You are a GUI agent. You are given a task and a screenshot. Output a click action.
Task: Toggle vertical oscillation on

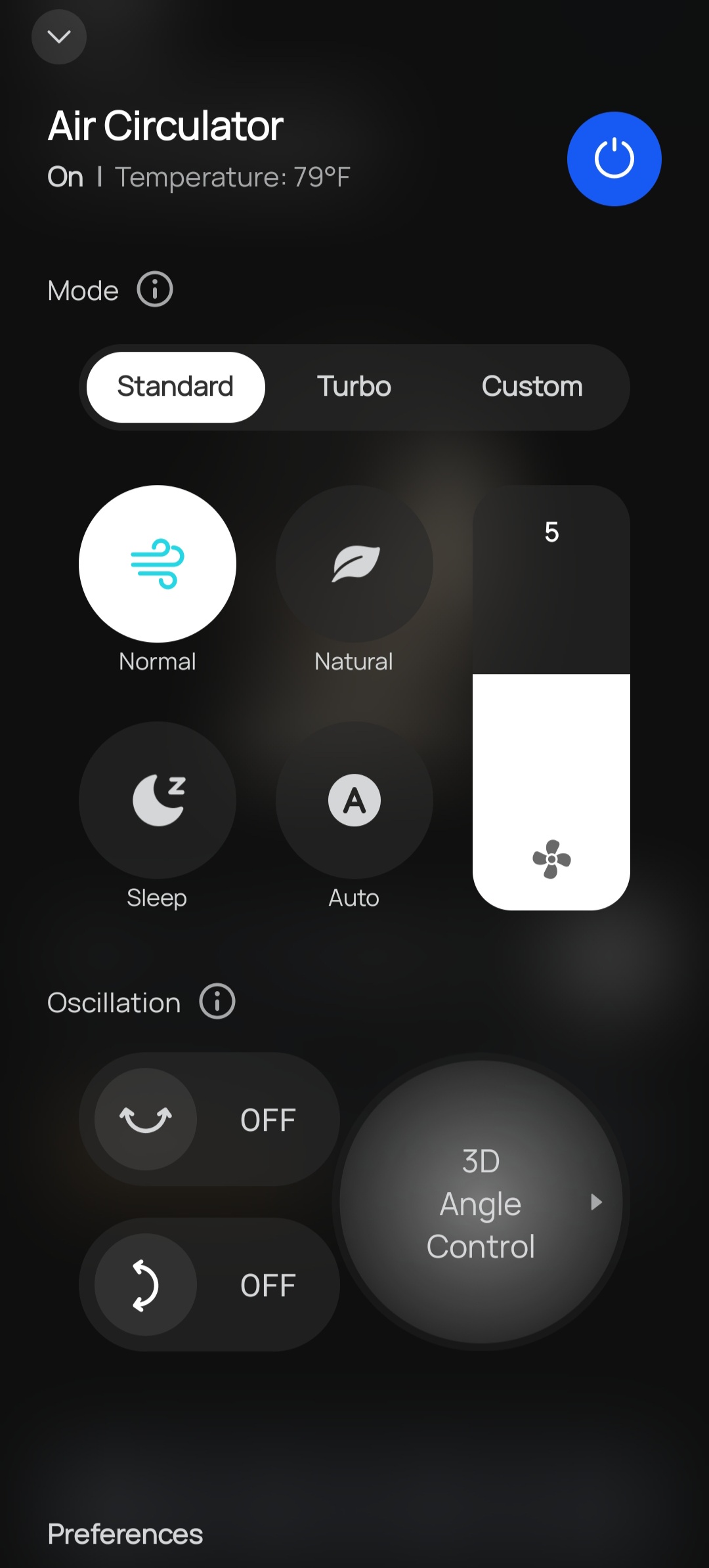(209, 1284)
